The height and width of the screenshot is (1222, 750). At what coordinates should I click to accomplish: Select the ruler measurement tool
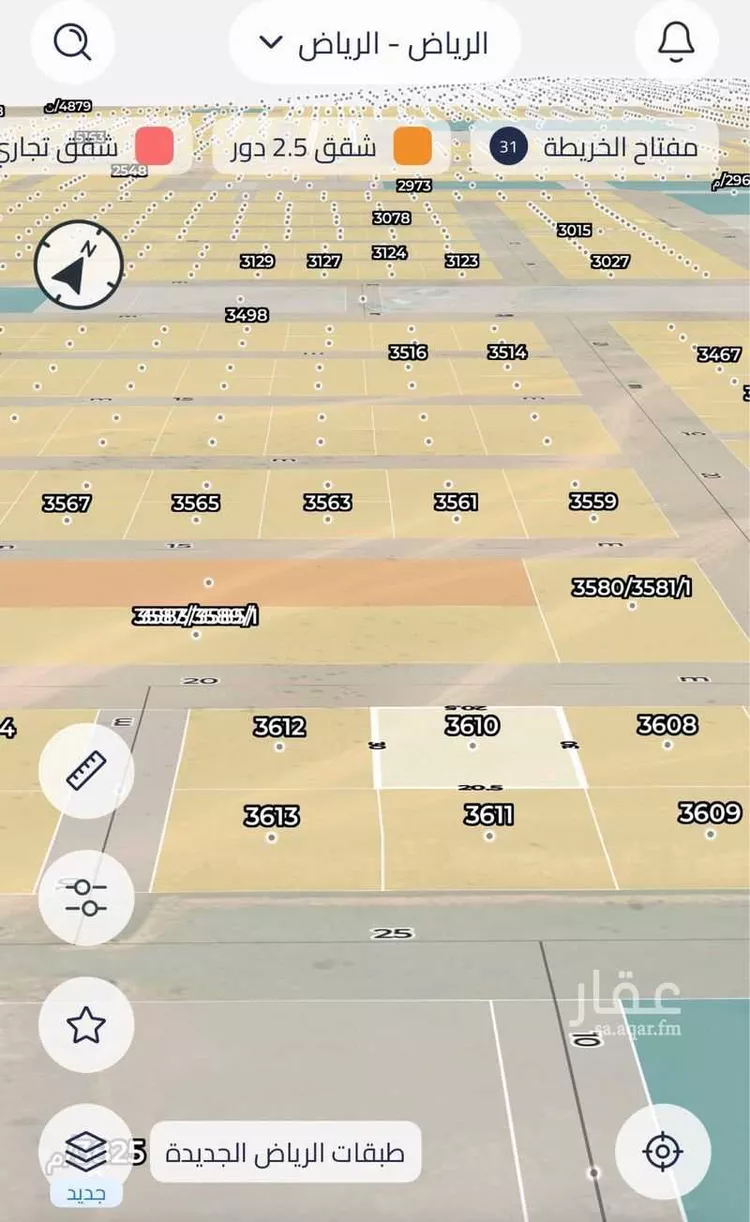pyautogui.click(x=86, y=770)
